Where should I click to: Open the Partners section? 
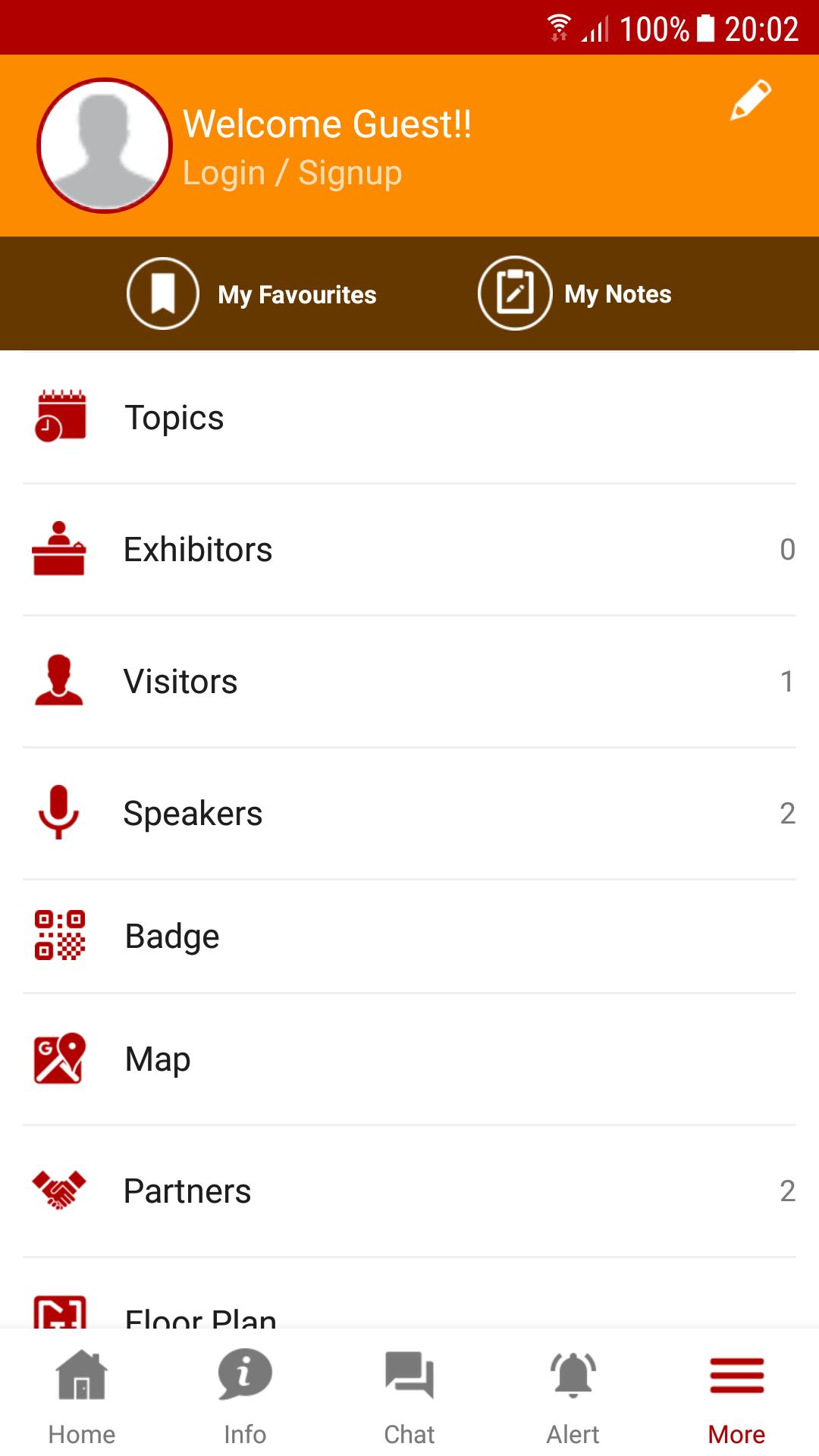point(409,1191)
